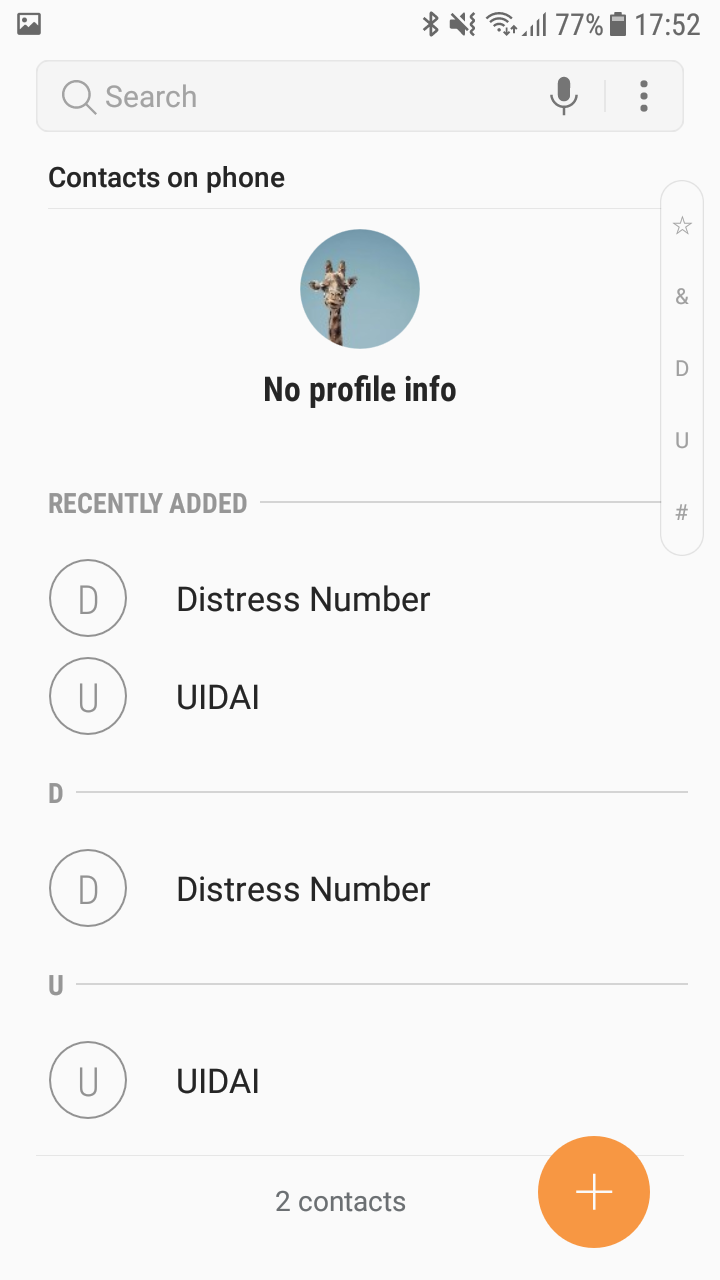This screenshot has height=1280, width=720.
Task: Open UIDAI under Recently Added
Action: (218, 697)
